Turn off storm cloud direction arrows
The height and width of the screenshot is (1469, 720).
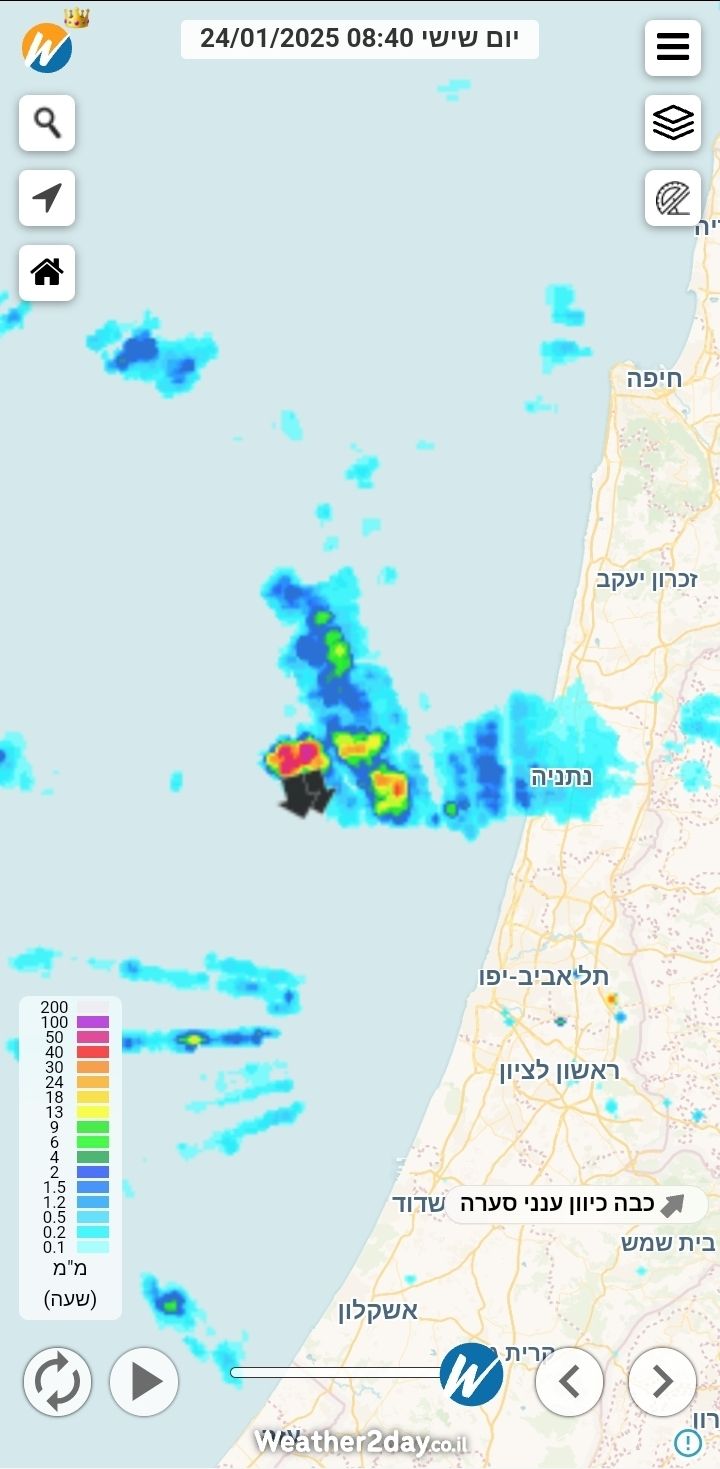(x=575, y=1204)
